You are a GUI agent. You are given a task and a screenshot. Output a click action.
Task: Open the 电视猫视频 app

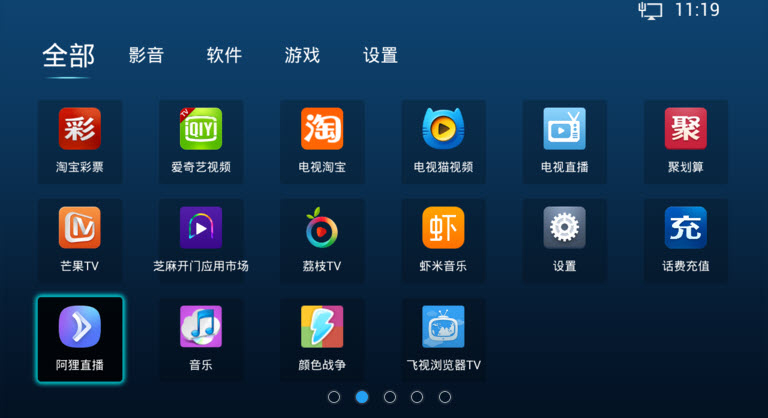443,141
